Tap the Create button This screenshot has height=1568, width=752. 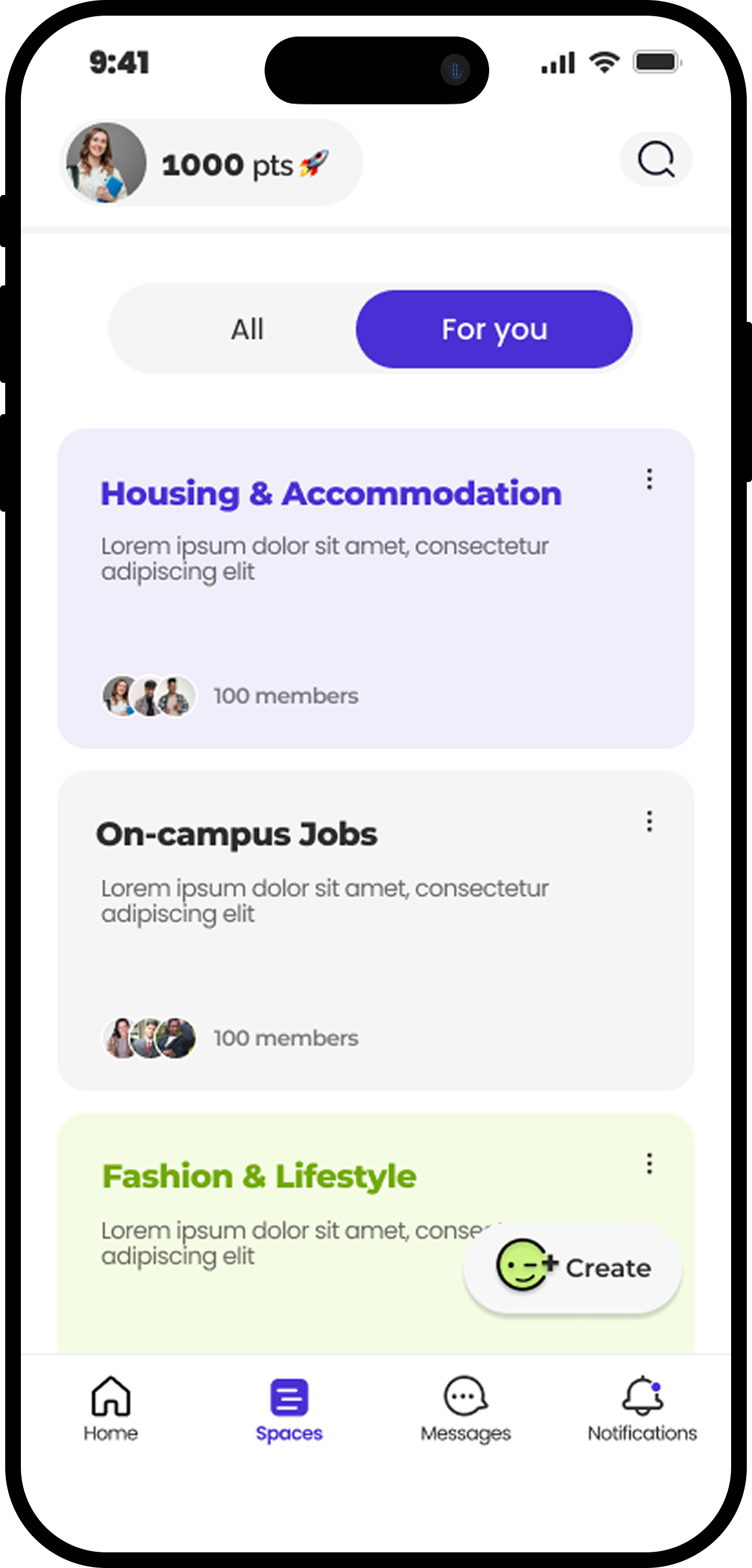click(573, 1268)
